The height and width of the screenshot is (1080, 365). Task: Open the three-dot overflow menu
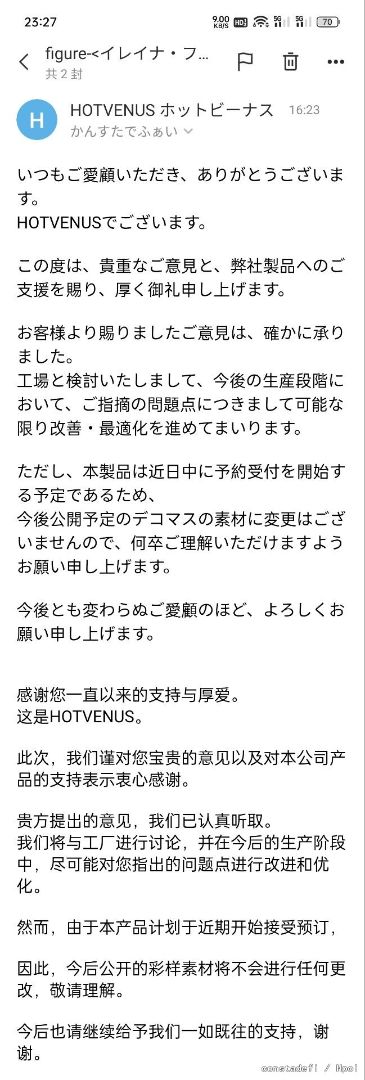pos(335,61)
